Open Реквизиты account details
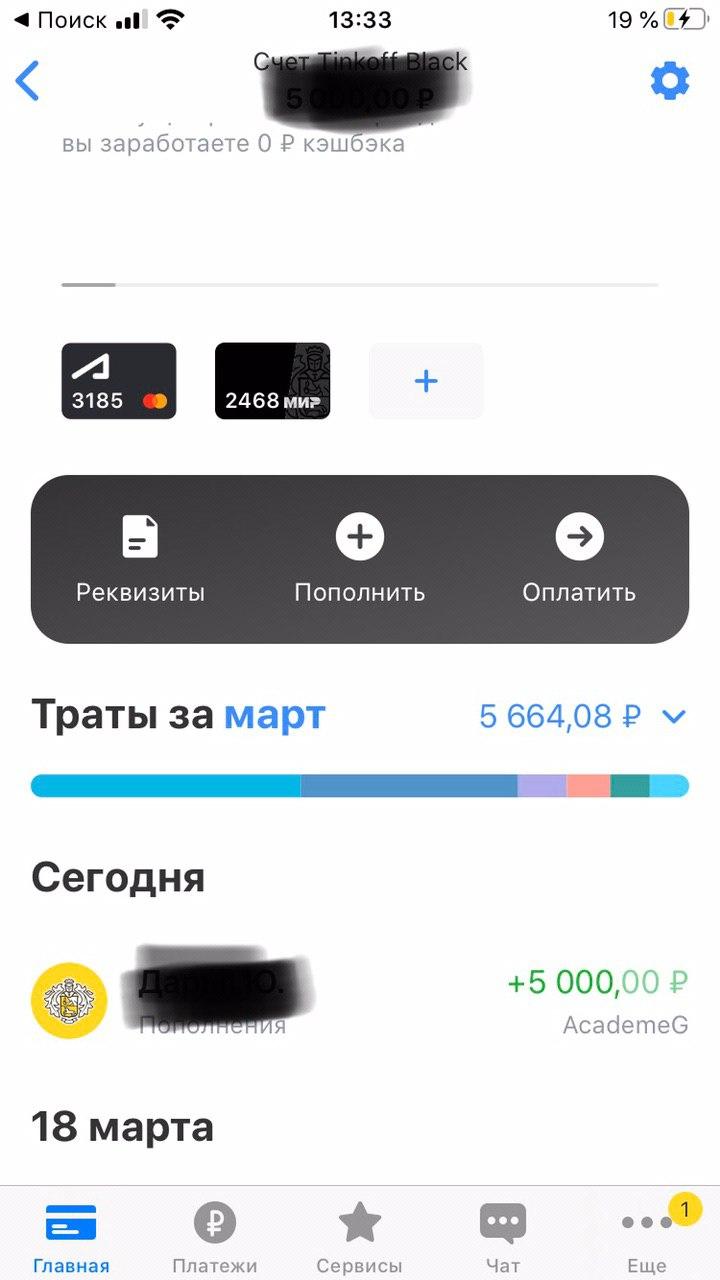 pos(140,558)
